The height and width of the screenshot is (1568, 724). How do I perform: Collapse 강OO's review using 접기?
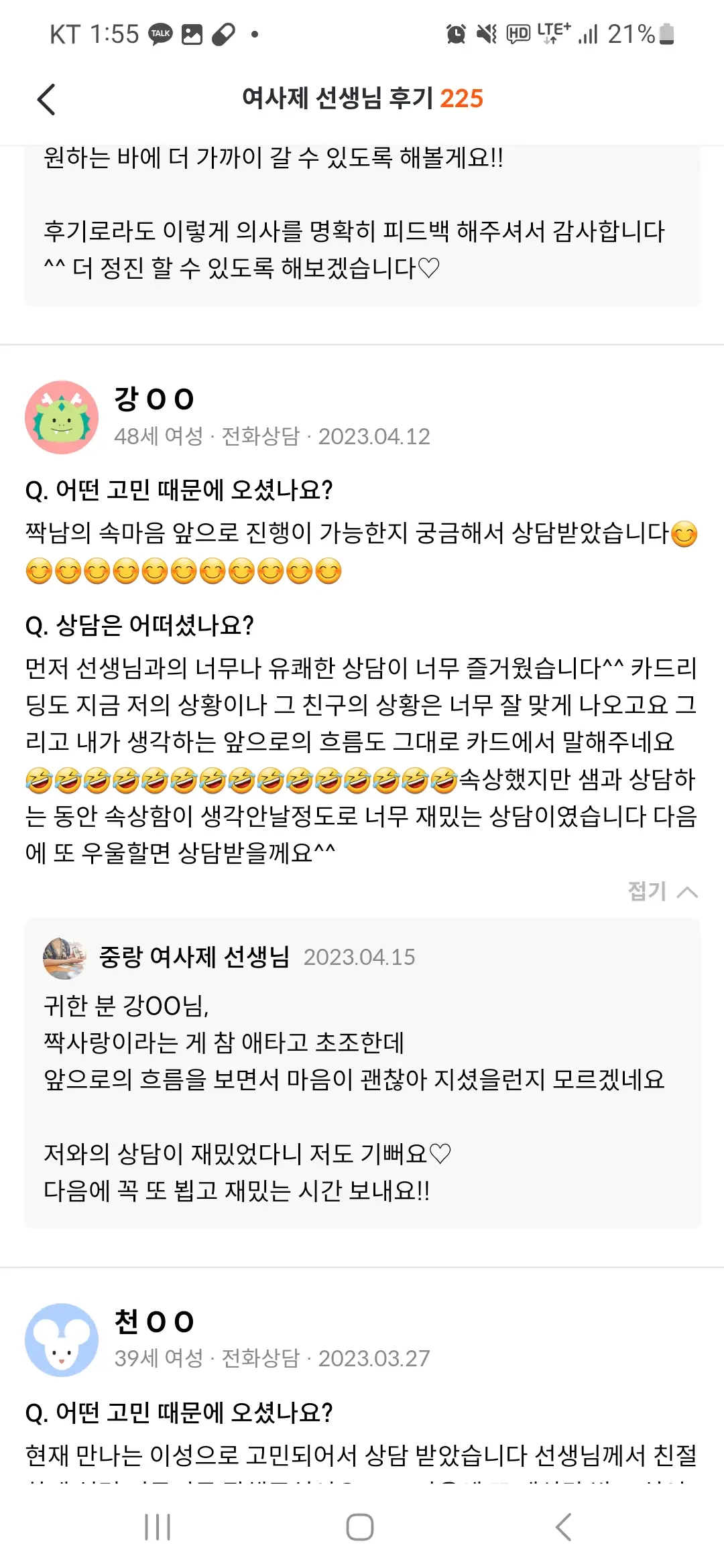tap(648, 892)
